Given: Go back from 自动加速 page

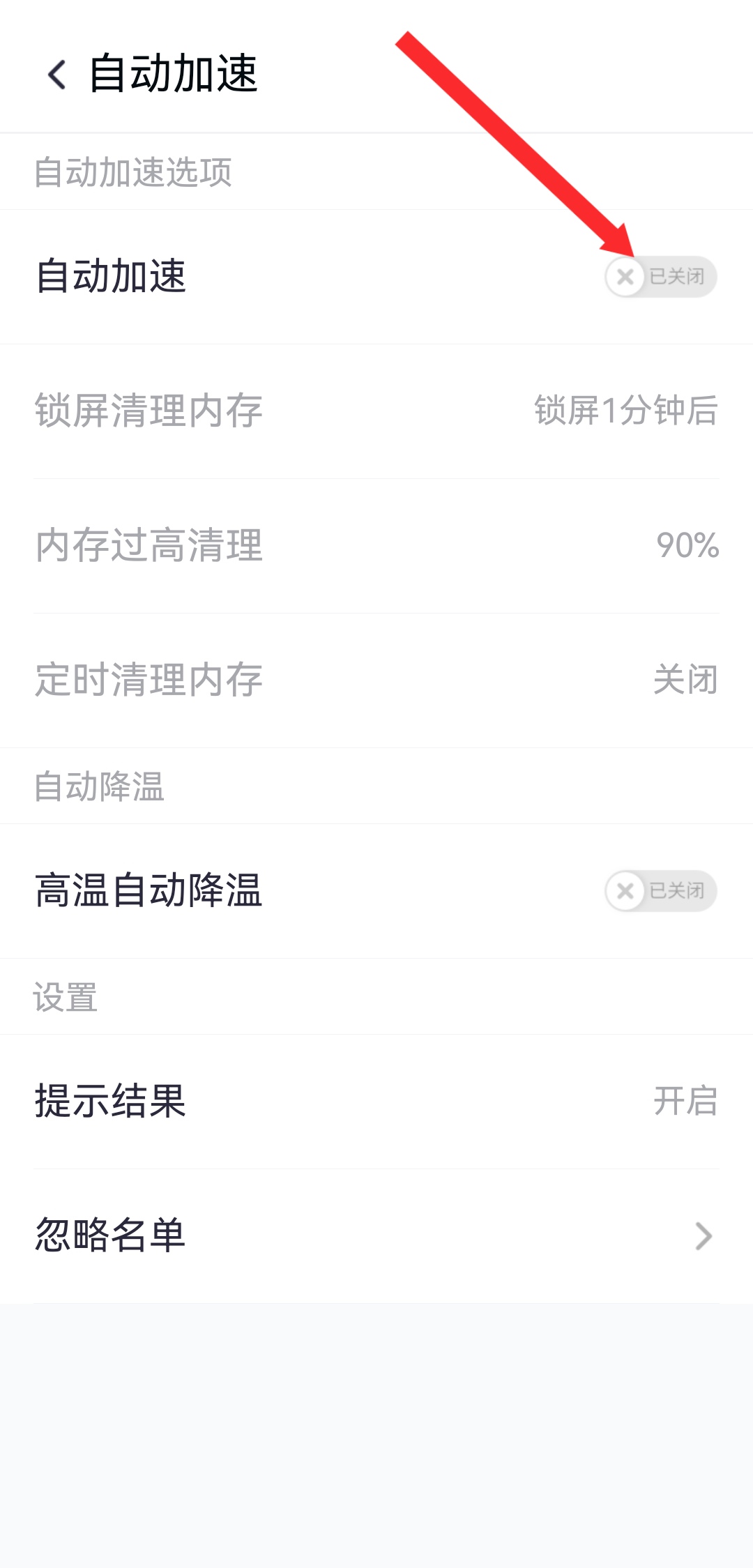Looking at the screenshot, I should click(57, 75).
